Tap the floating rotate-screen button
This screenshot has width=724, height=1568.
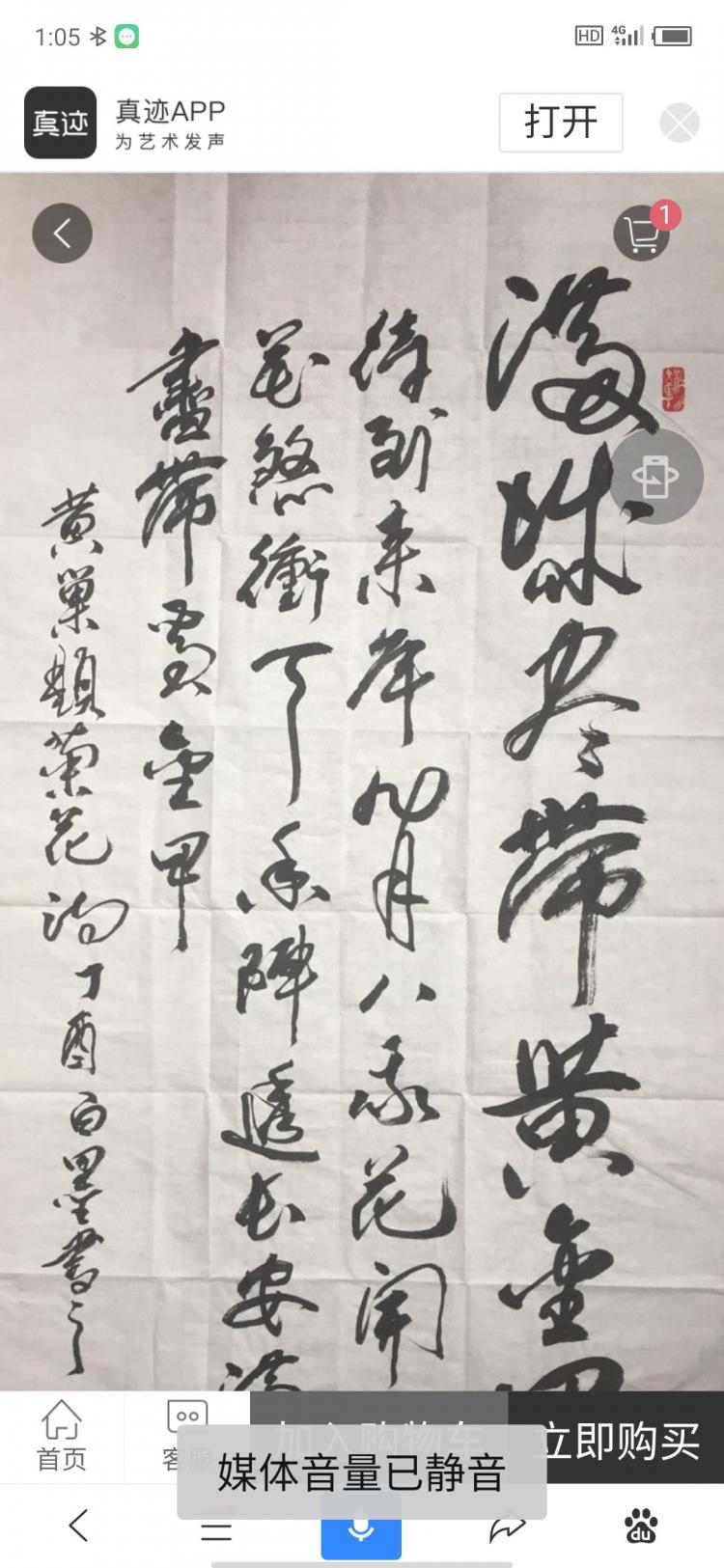click(656, 477)
